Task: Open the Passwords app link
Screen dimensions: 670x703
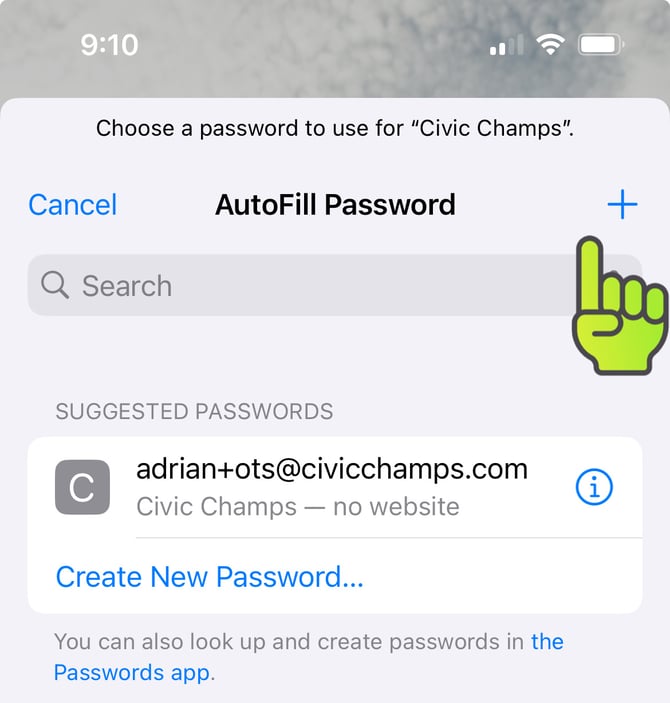Action: (132, 672)
